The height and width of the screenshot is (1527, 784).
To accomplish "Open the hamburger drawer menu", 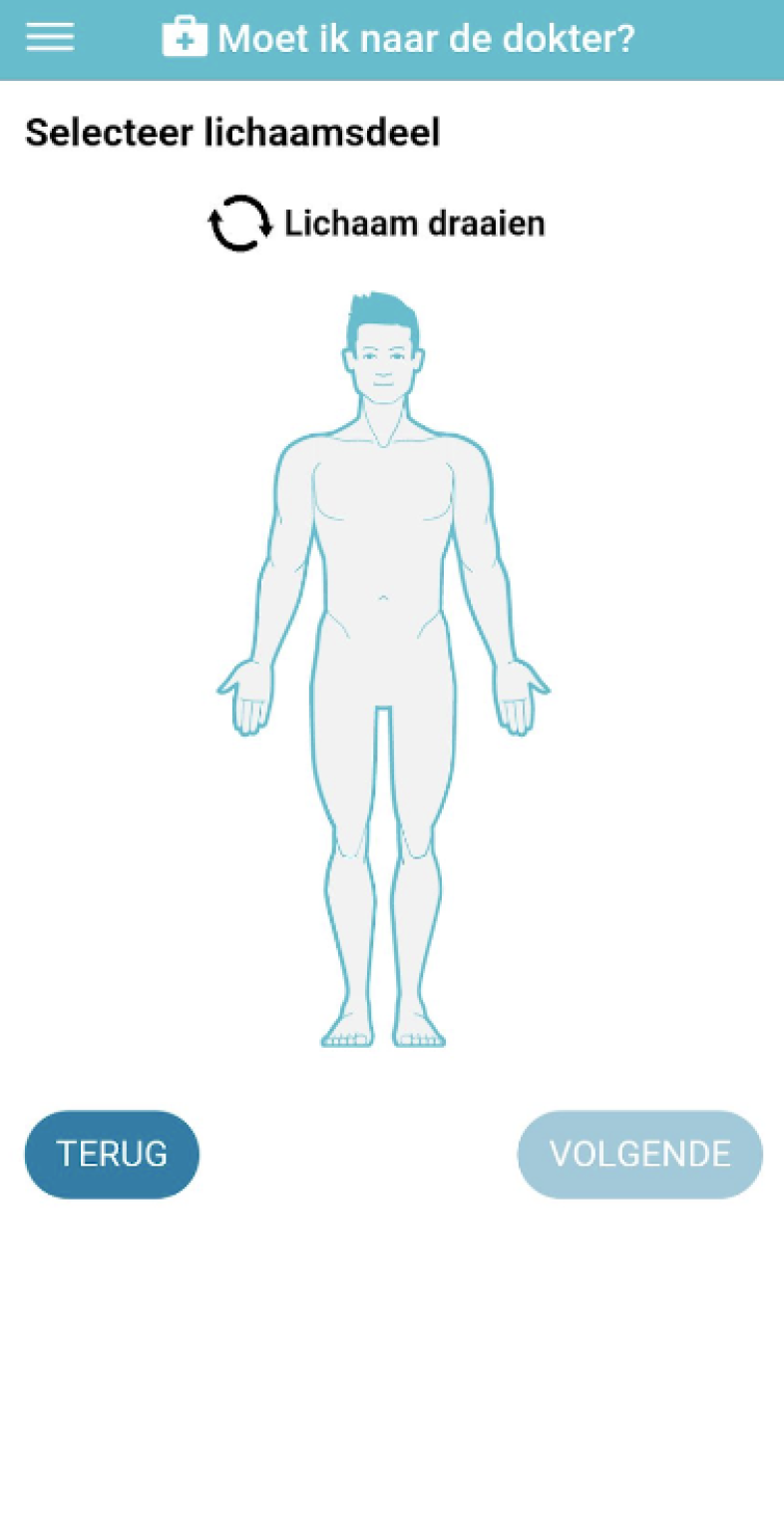I will point(50,37).
